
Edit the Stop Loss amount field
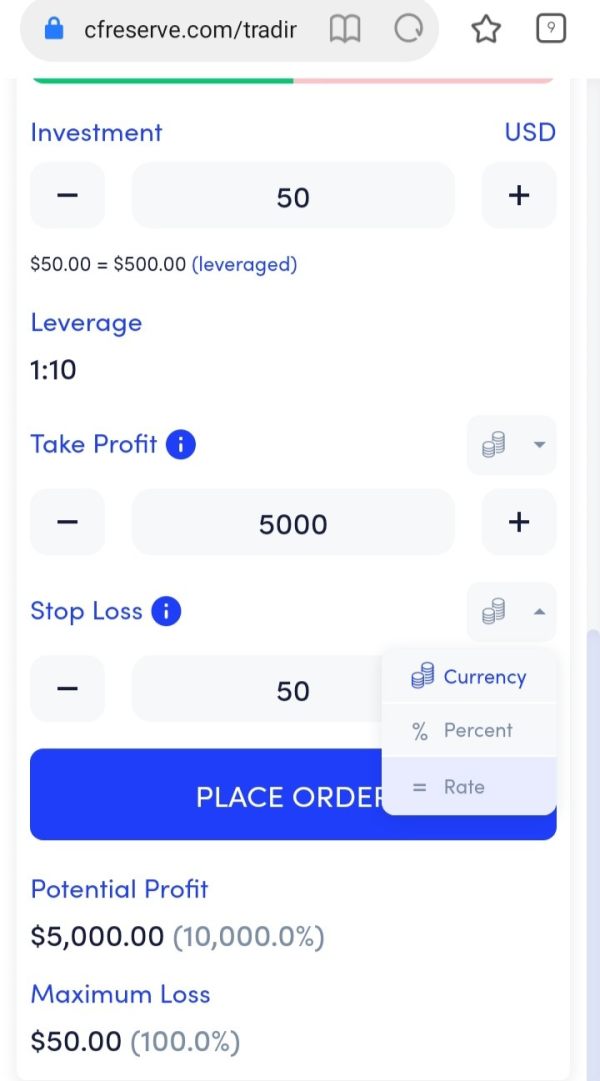click(257, 689)
